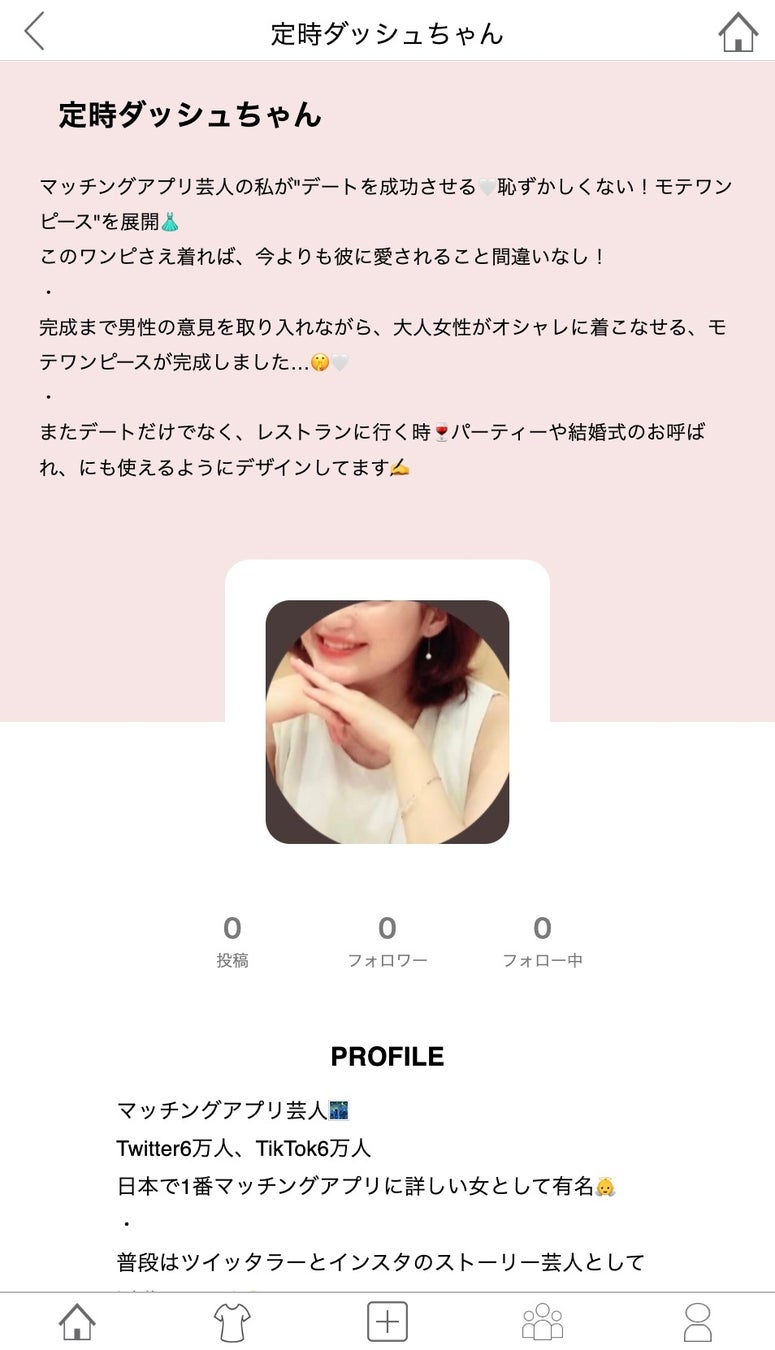Viewport: 775px width, 1350px height.
Task: Switch to the home tab in bottom bar
Action: coord(77,1322)
